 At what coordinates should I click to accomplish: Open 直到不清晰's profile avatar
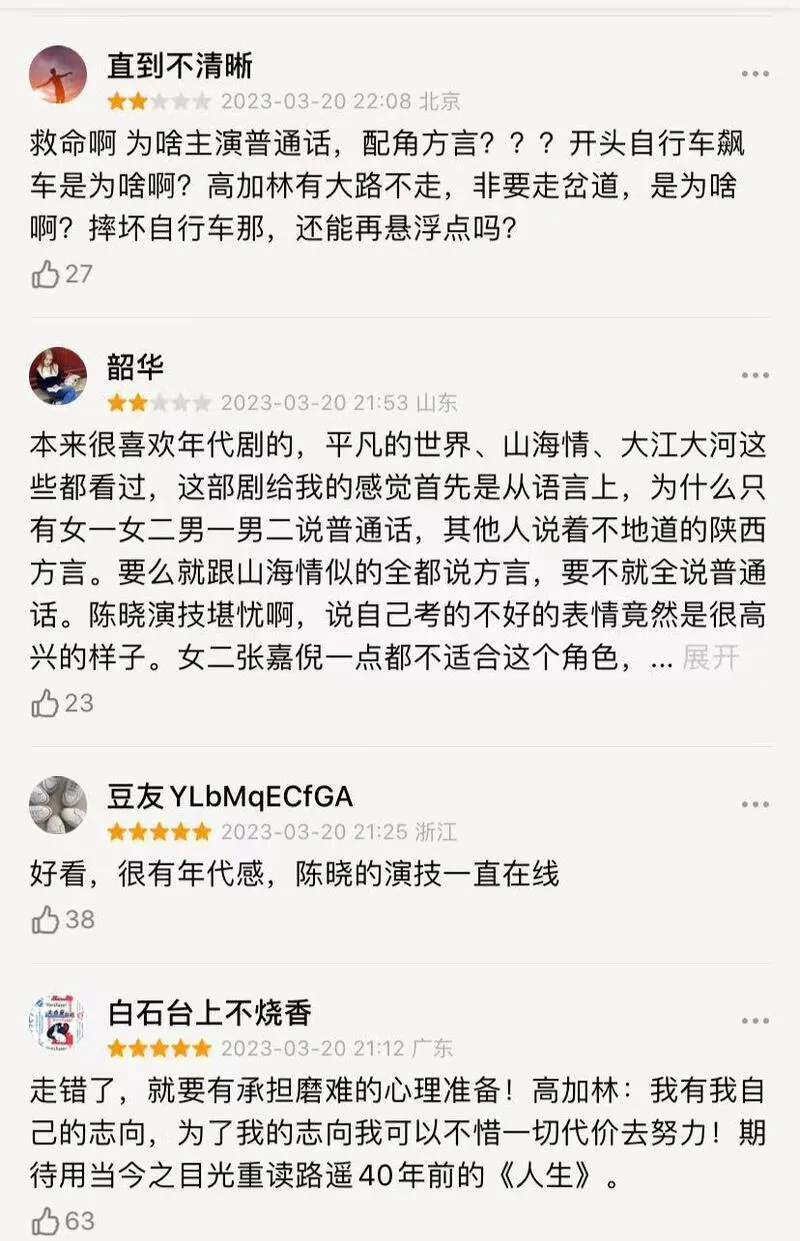[x=58, y=74]
